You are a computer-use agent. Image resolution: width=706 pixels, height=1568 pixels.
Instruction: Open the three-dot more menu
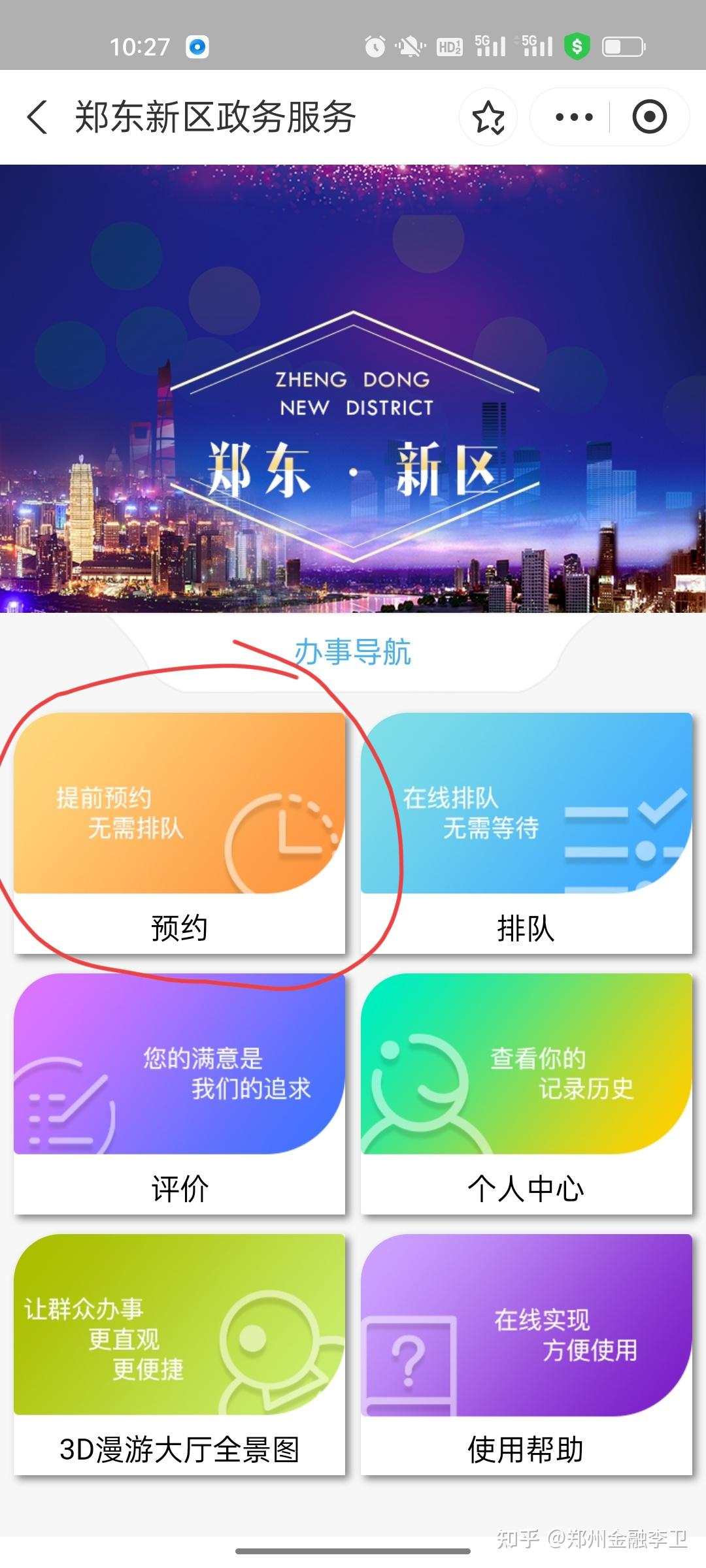click(573, 118)
